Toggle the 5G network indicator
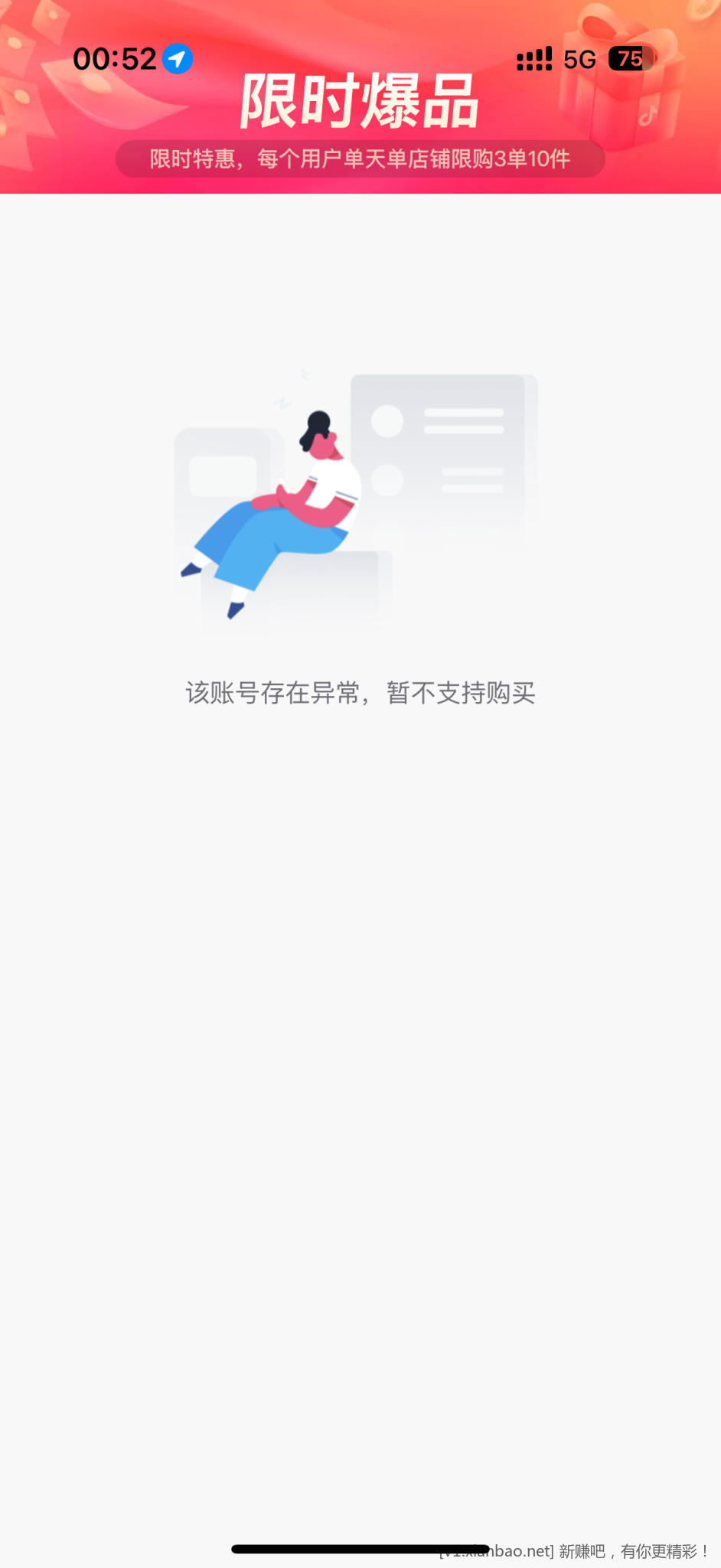721x1568 pixels. coord(579,59)
